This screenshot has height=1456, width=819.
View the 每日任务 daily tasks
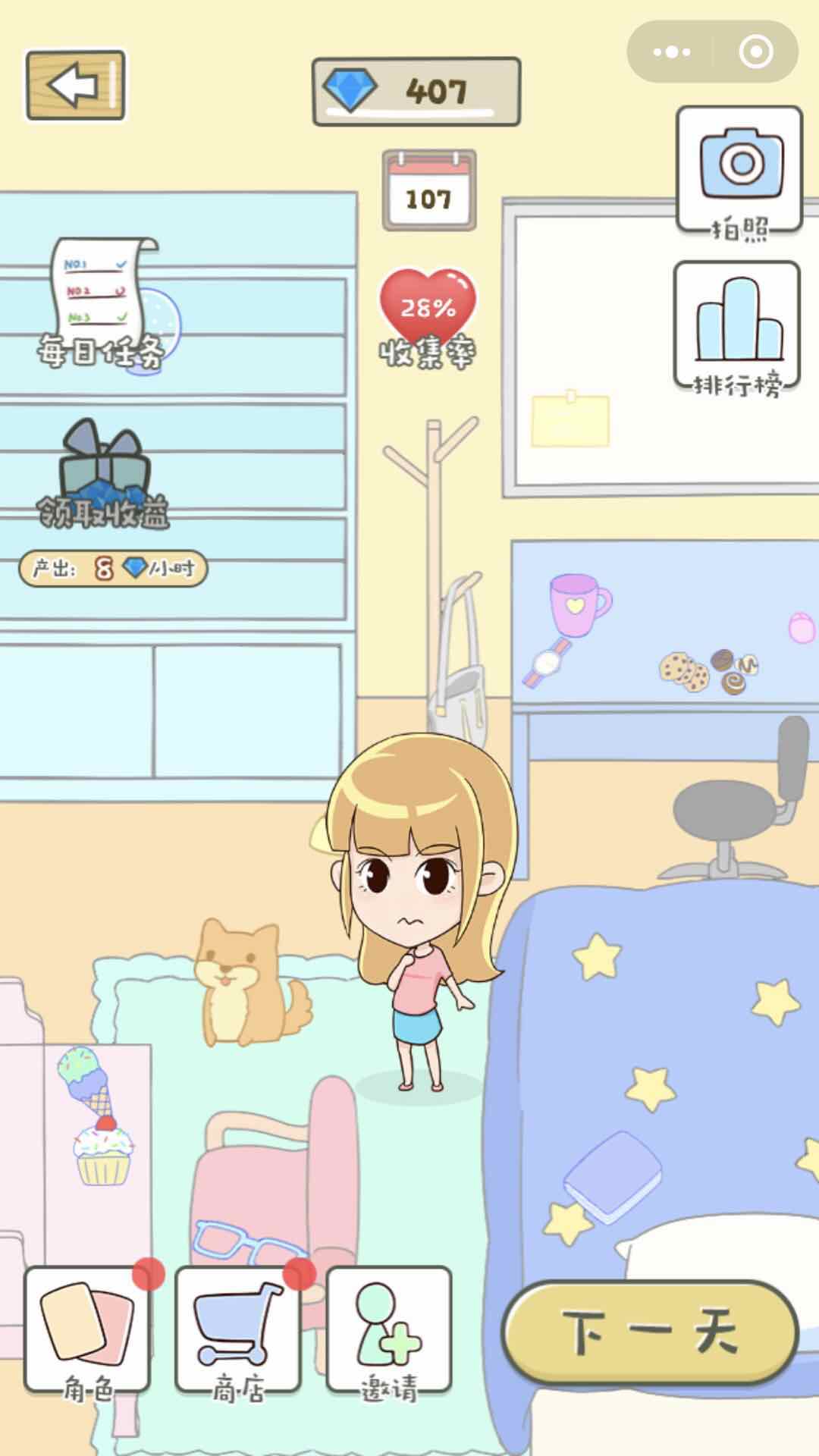(102, 303)
